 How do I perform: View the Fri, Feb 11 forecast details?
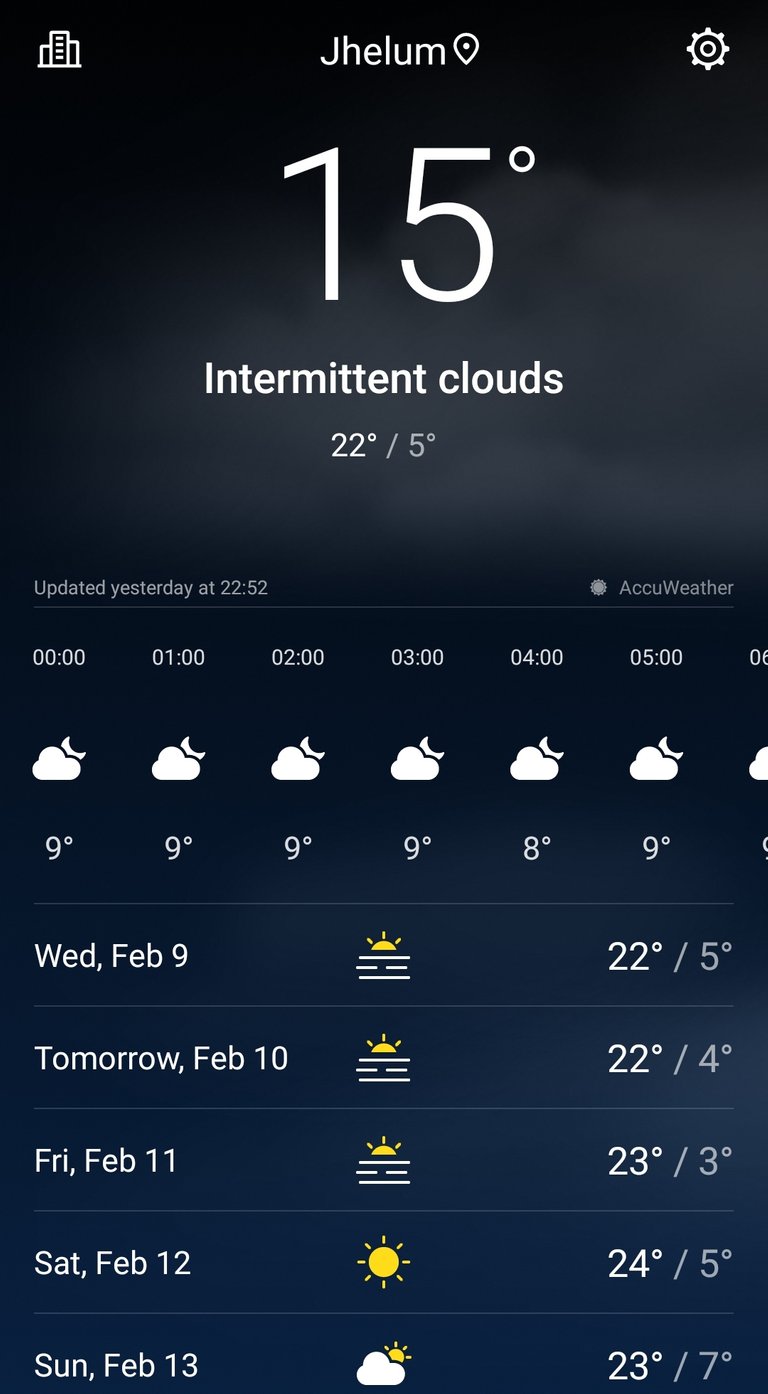[x=384, y=1160]
